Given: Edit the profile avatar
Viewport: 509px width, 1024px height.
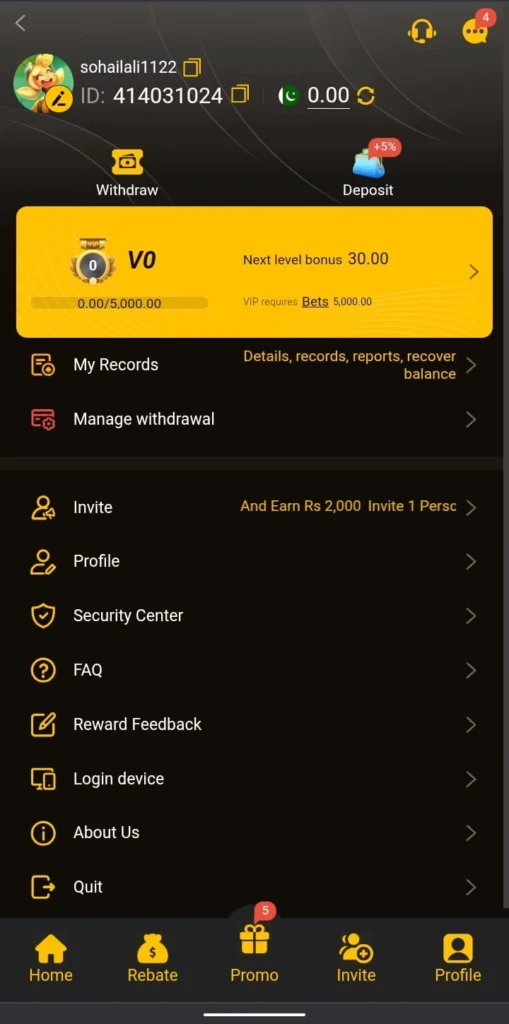Looking at the screenshot, I should (59, 100).
